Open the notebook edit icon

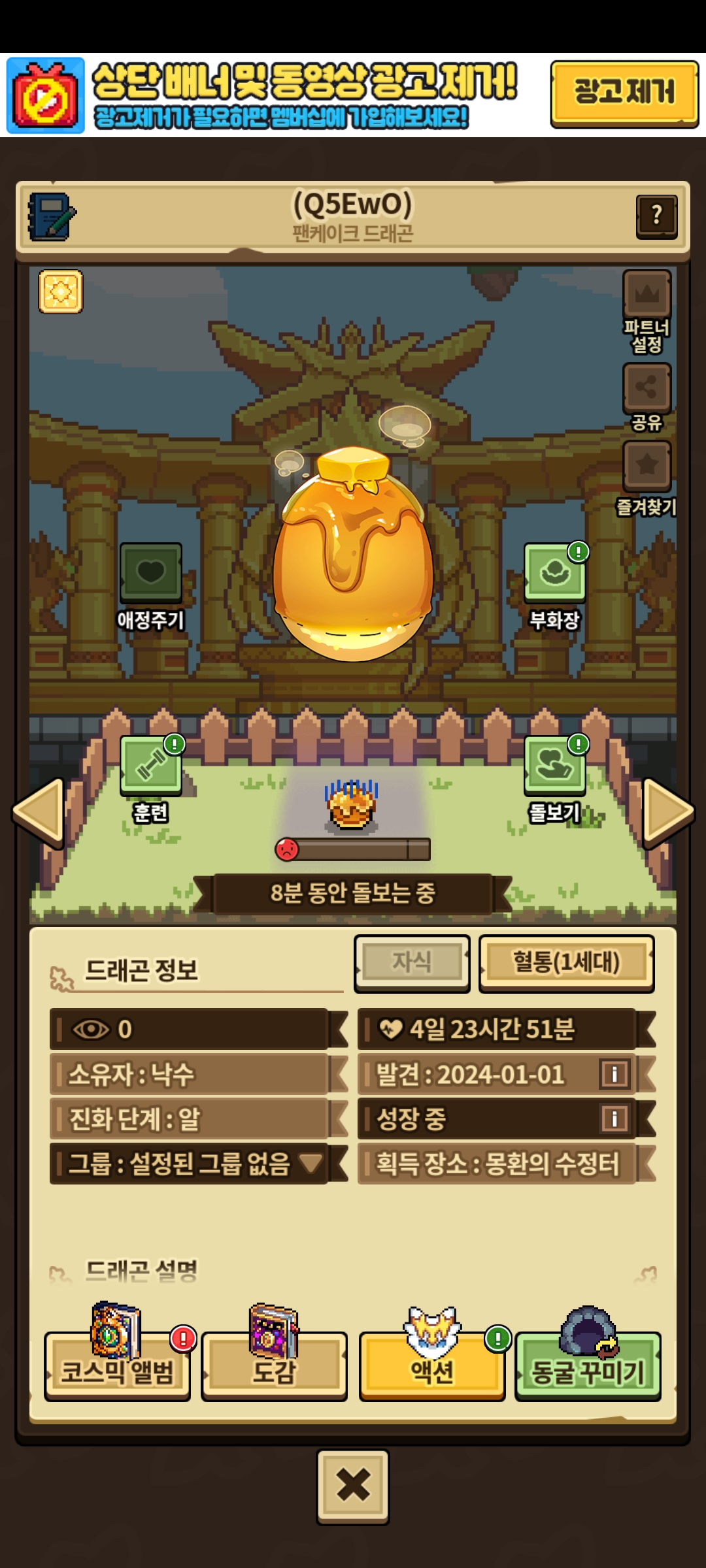tap(52, 216)
